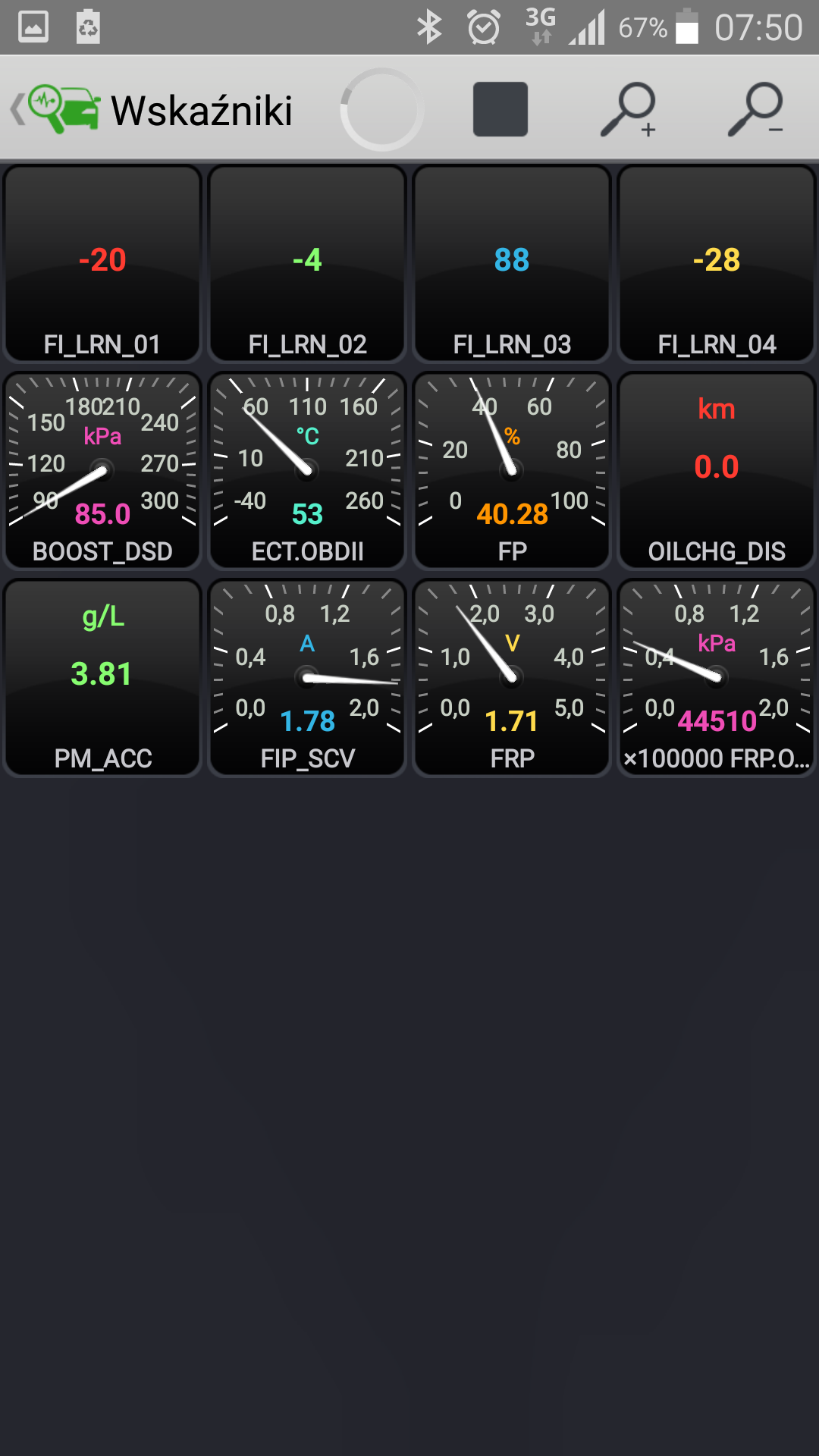Stop the live data recording
The height and width of the screenshot is (1456, 819).
[x=500, y=109]
